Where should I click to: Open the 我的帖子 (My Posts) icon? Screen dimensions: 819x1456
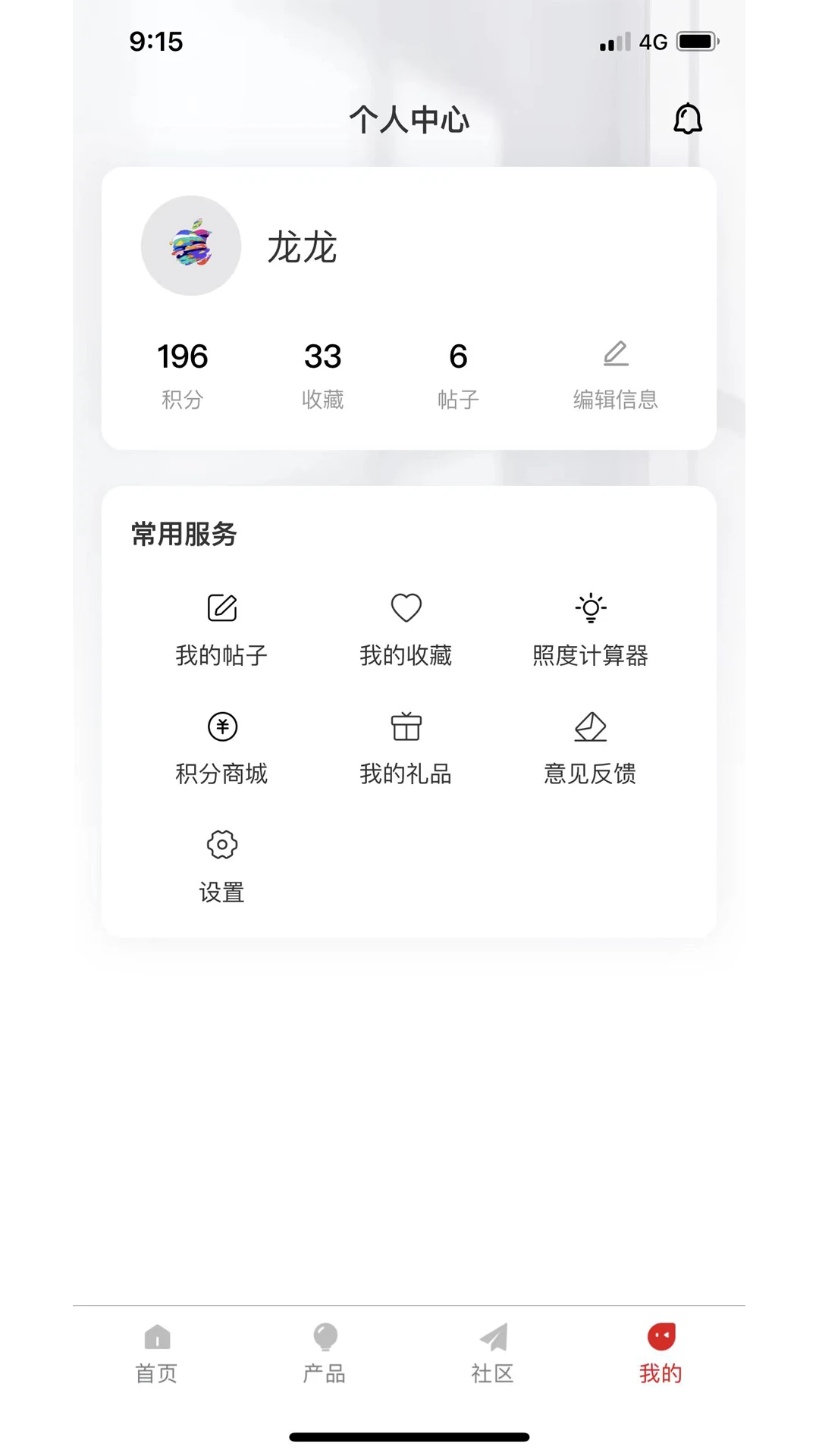pos(221,607)
